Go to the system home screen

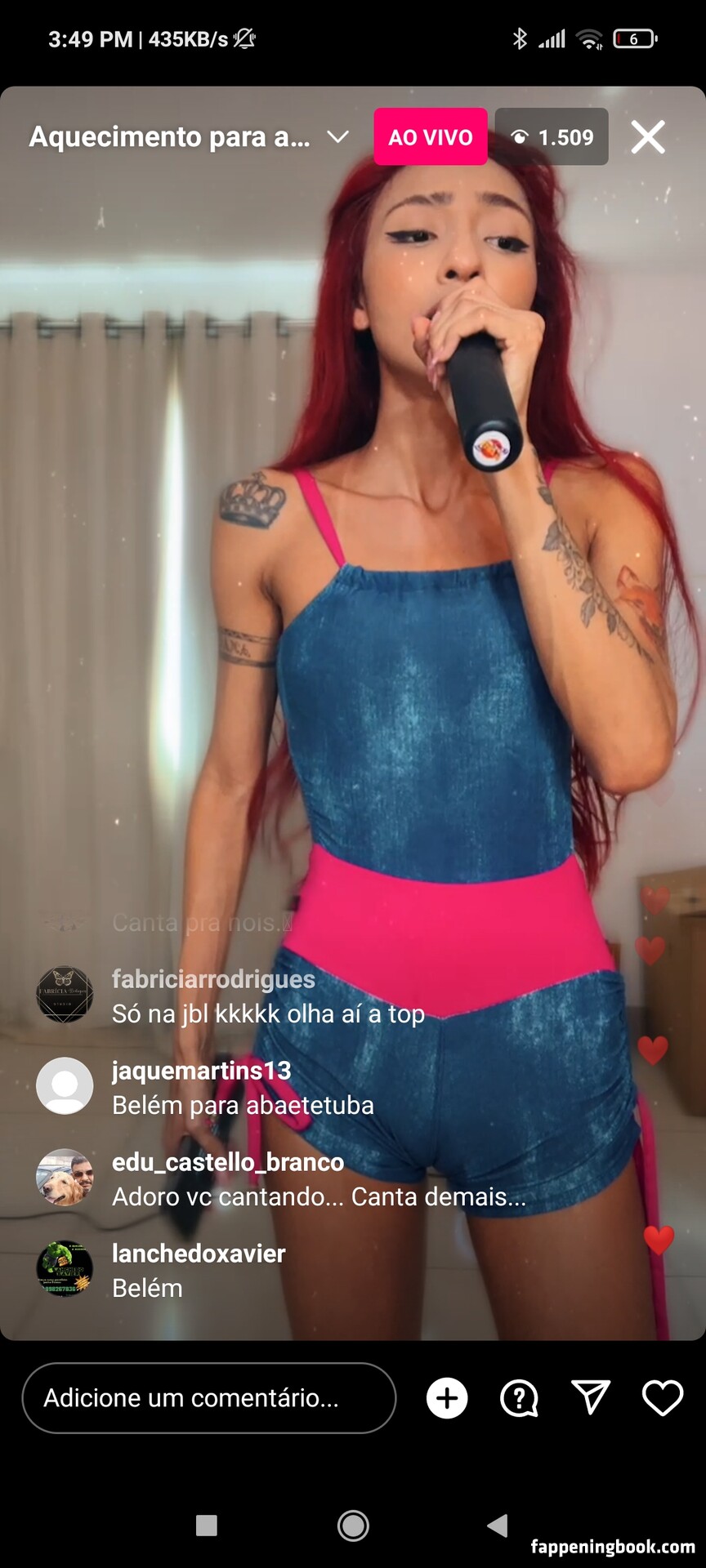(x=353, y=1526)
